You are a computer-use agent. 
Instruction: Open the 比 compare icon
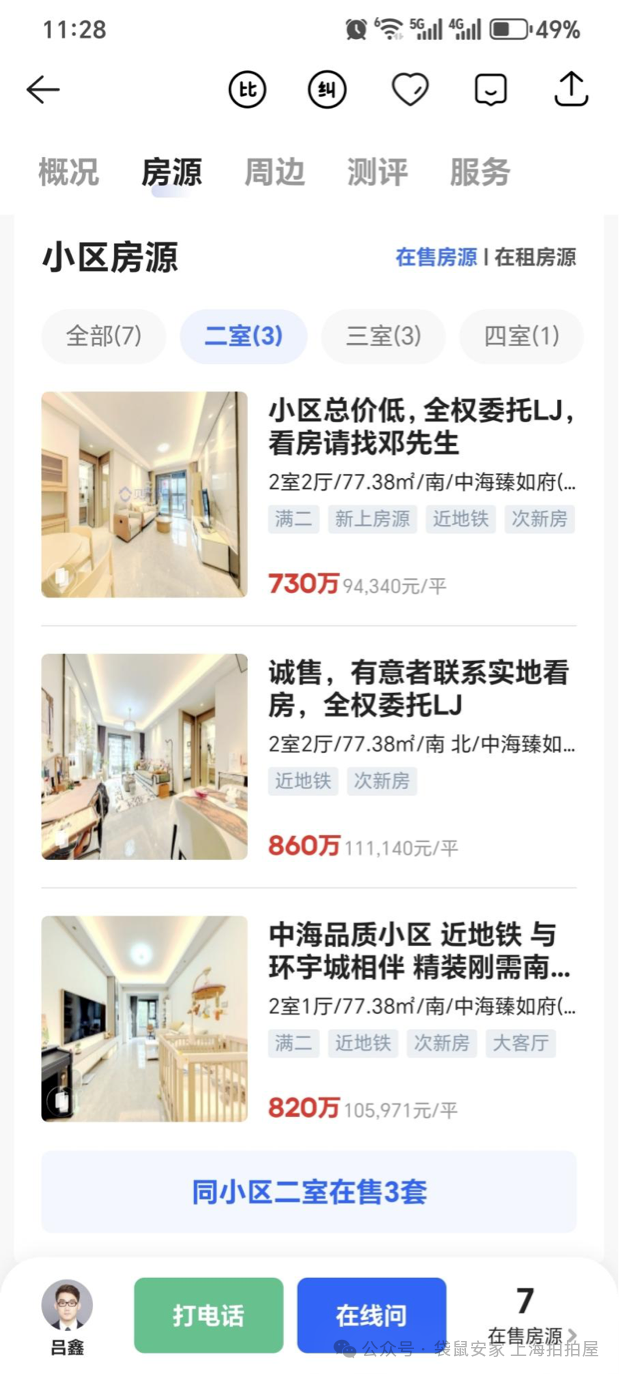pyautogui.click(x=247, y=90)
